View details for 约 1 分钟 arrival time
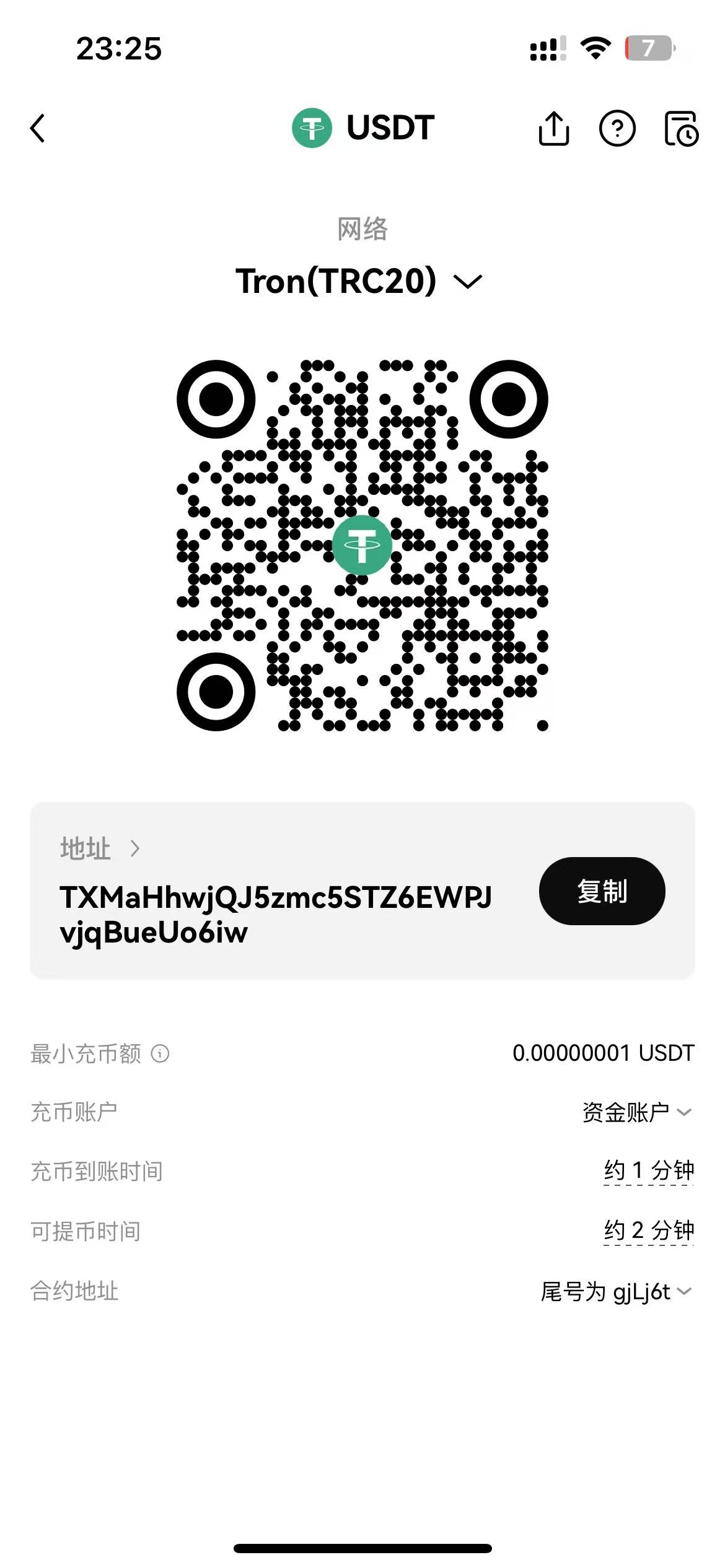This screenshot has height=1568, width=725. 649,1170
